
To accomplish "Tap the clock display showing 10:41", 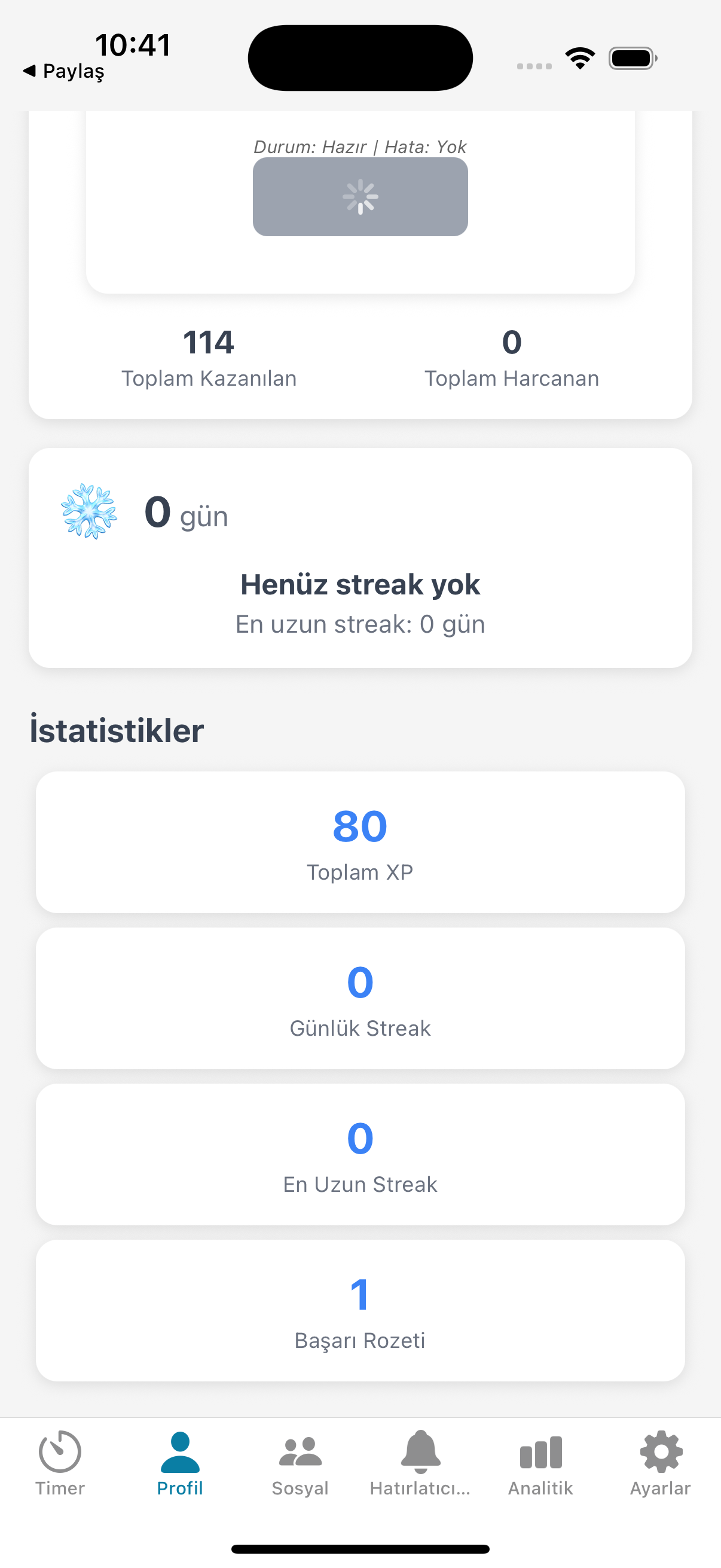I will 133,44.
